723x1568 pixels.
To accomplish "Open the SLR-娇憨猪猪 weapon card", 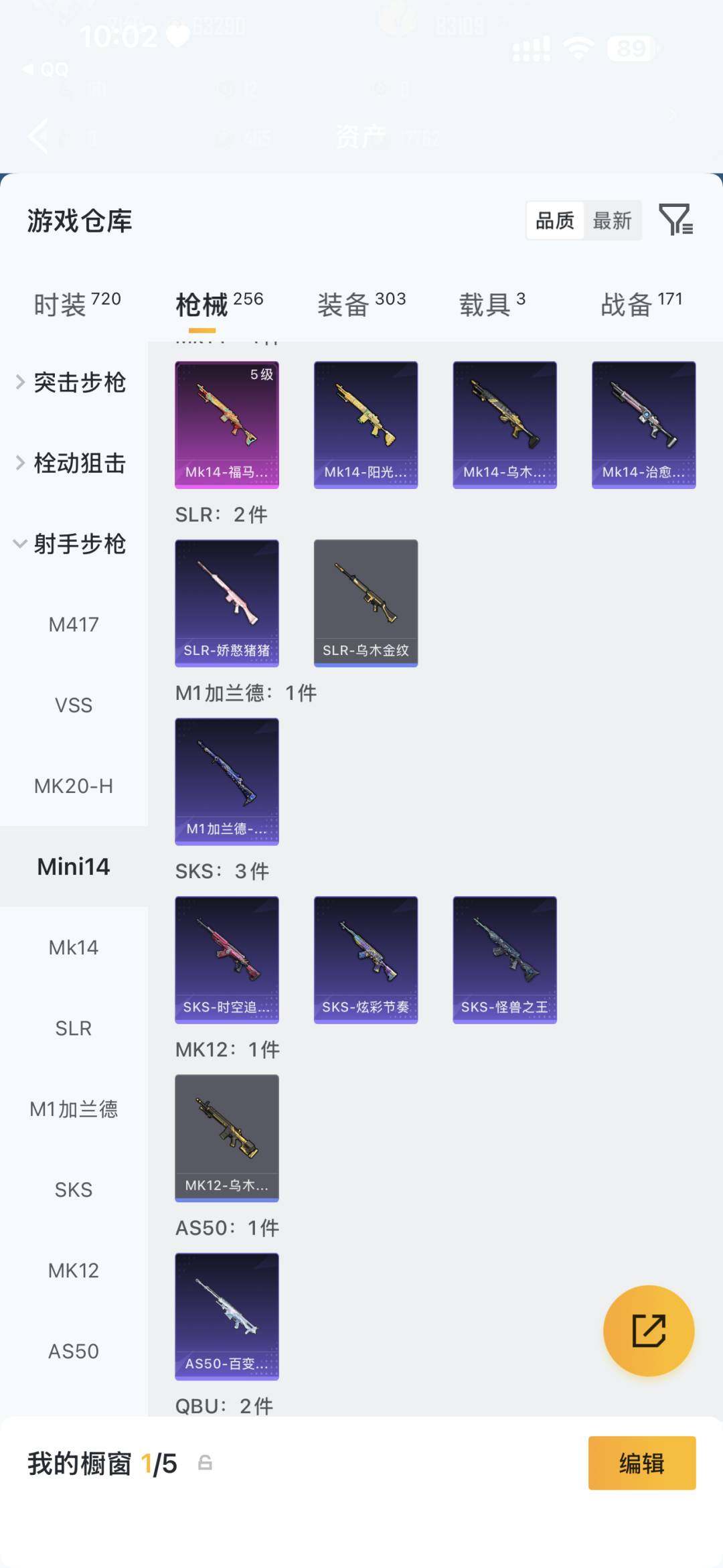I will [x=226, y=601].
